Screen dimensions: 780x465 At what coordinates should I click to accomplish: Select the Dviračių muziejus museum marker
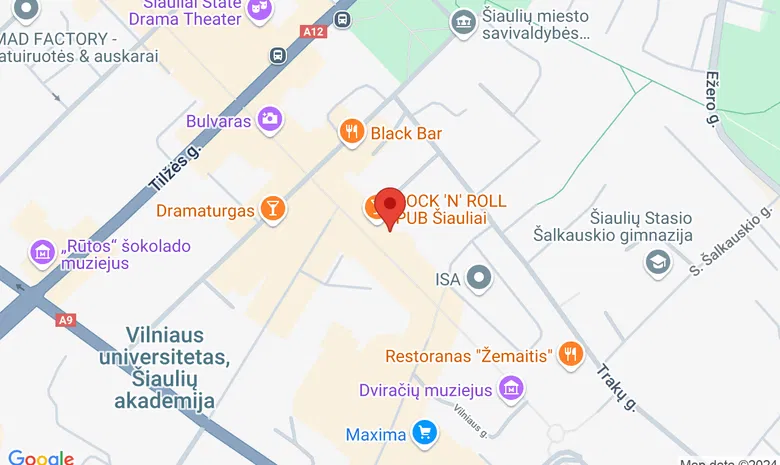point(511,388)
